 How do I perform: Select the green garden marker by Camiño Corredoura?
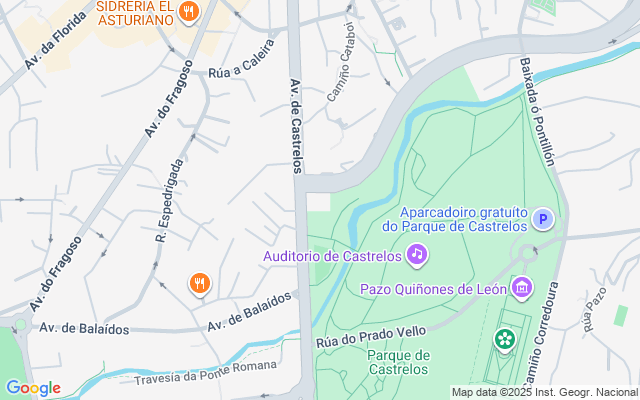(505, 341)
